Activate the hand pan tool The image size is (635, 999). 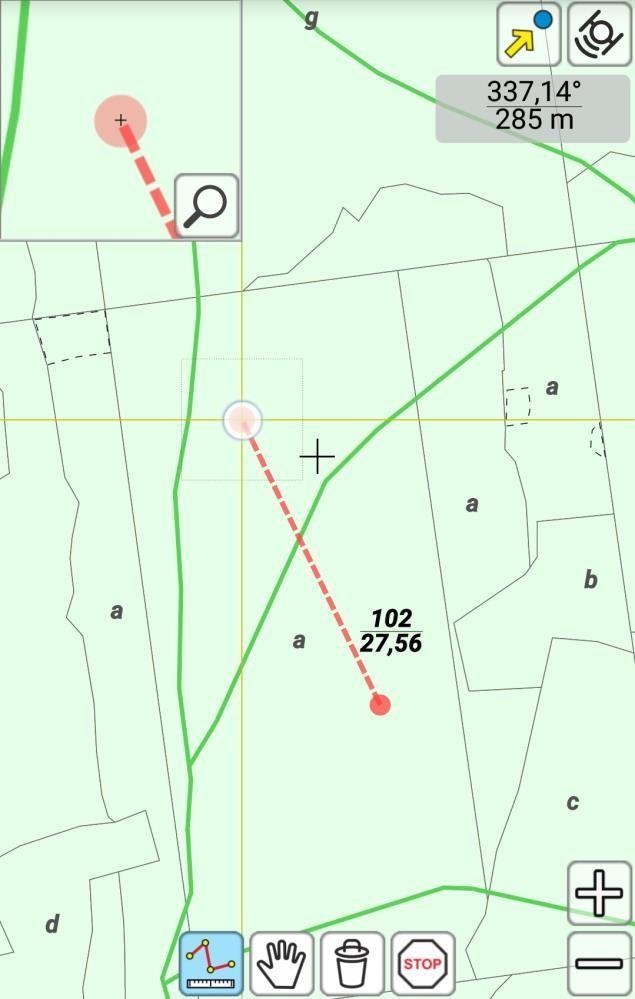282,964
